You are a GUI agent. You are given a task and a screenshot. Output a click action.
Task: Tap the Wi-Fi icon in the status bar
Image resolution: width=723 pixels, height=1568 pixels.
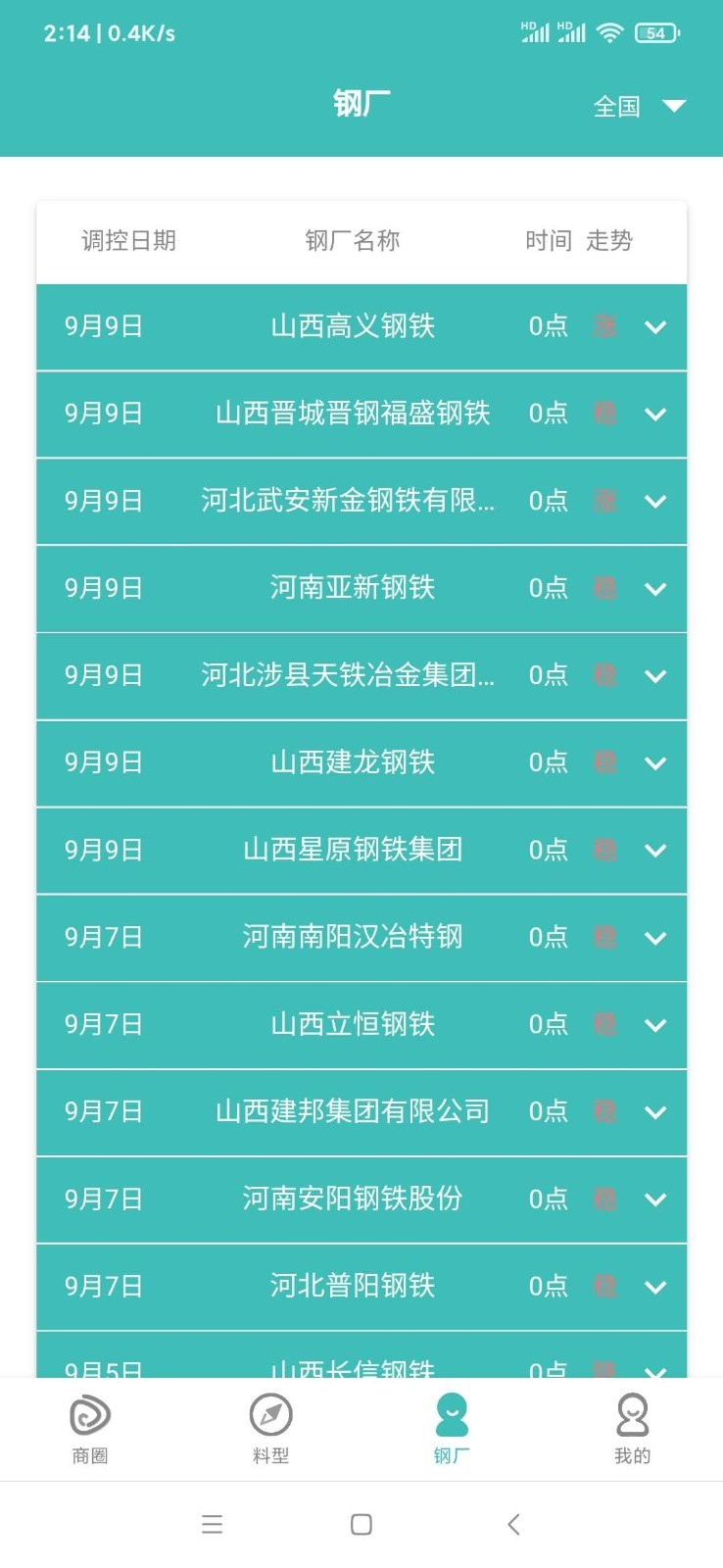(x=607, y=30)
